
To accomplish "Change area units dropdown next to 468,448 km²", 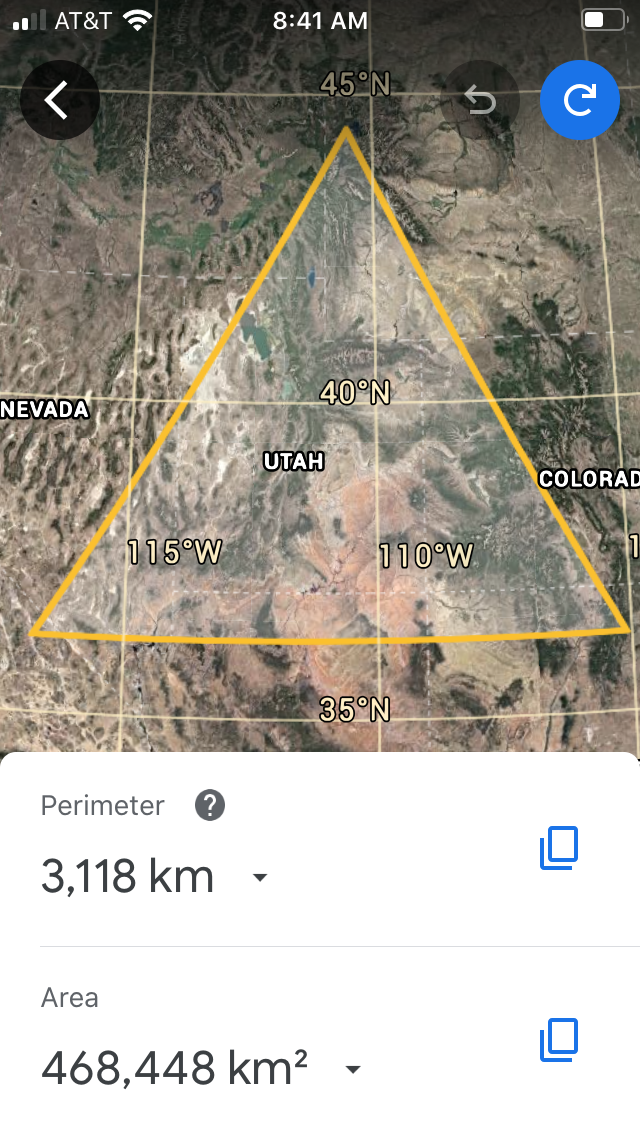I will click(353, 1069).
